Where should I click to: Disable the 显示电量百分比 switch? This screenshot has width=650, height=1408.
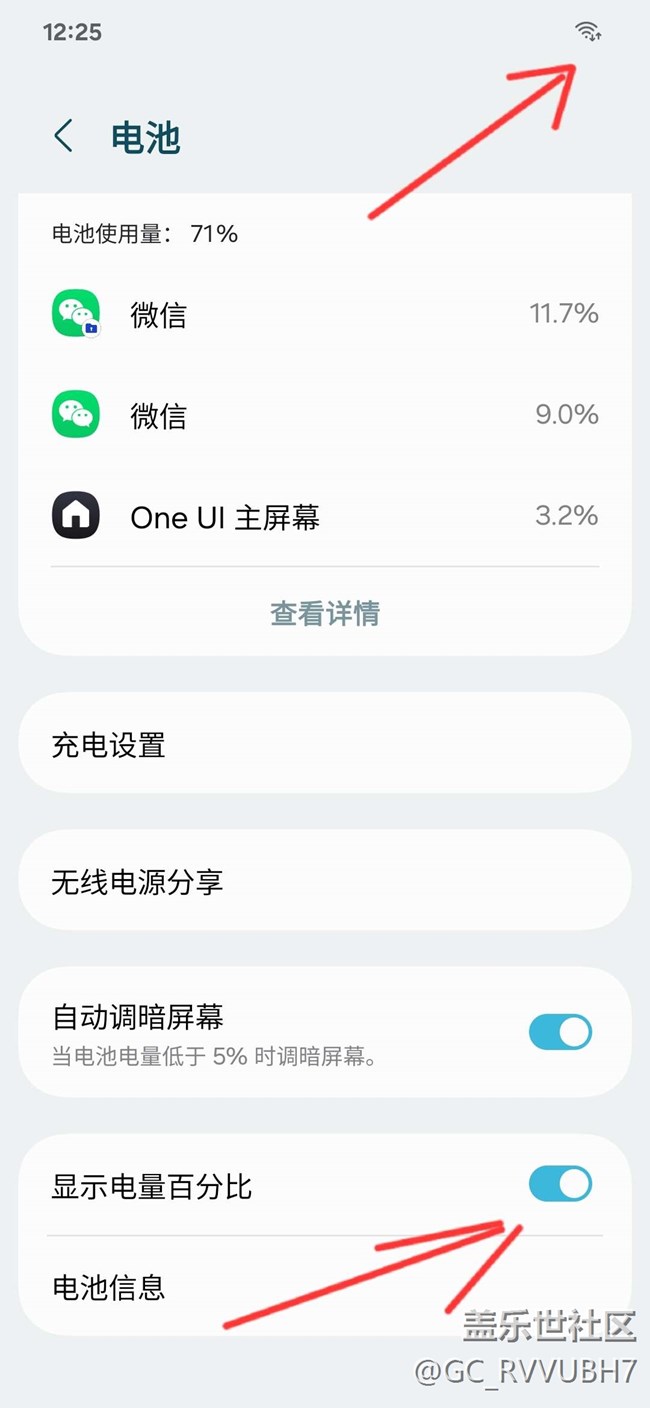[560, 1185]
